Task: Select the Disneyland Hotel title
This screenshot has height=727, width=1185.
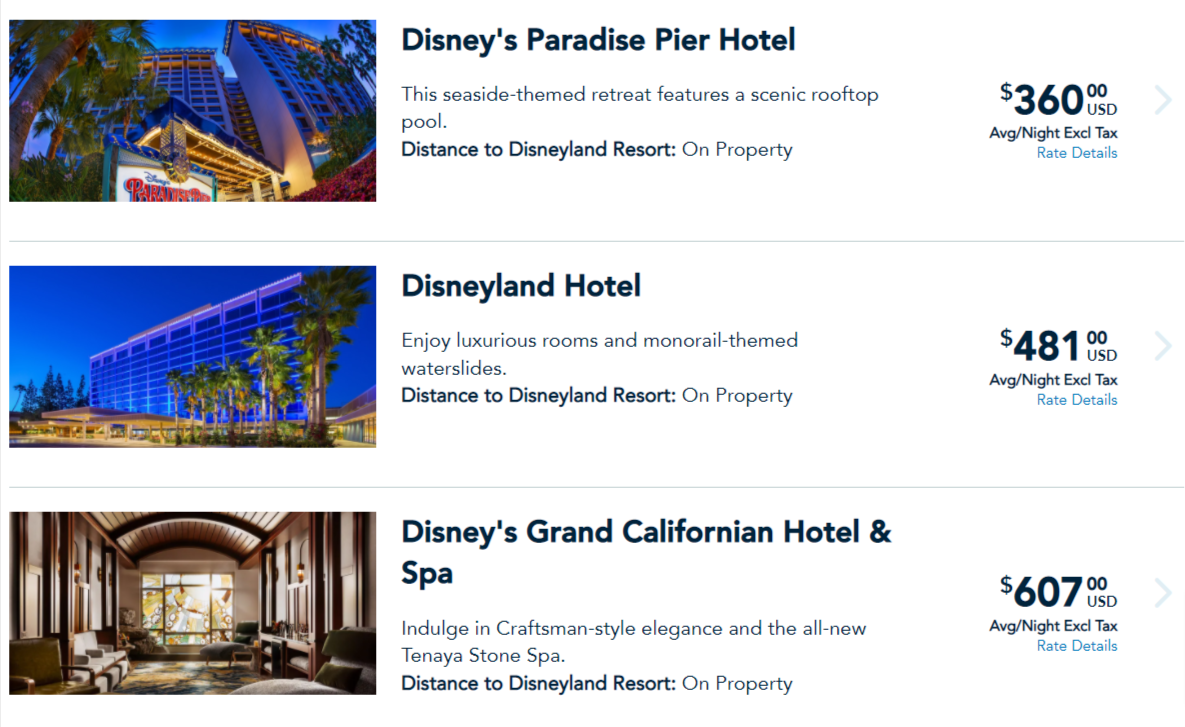Action: click(520, 286)
